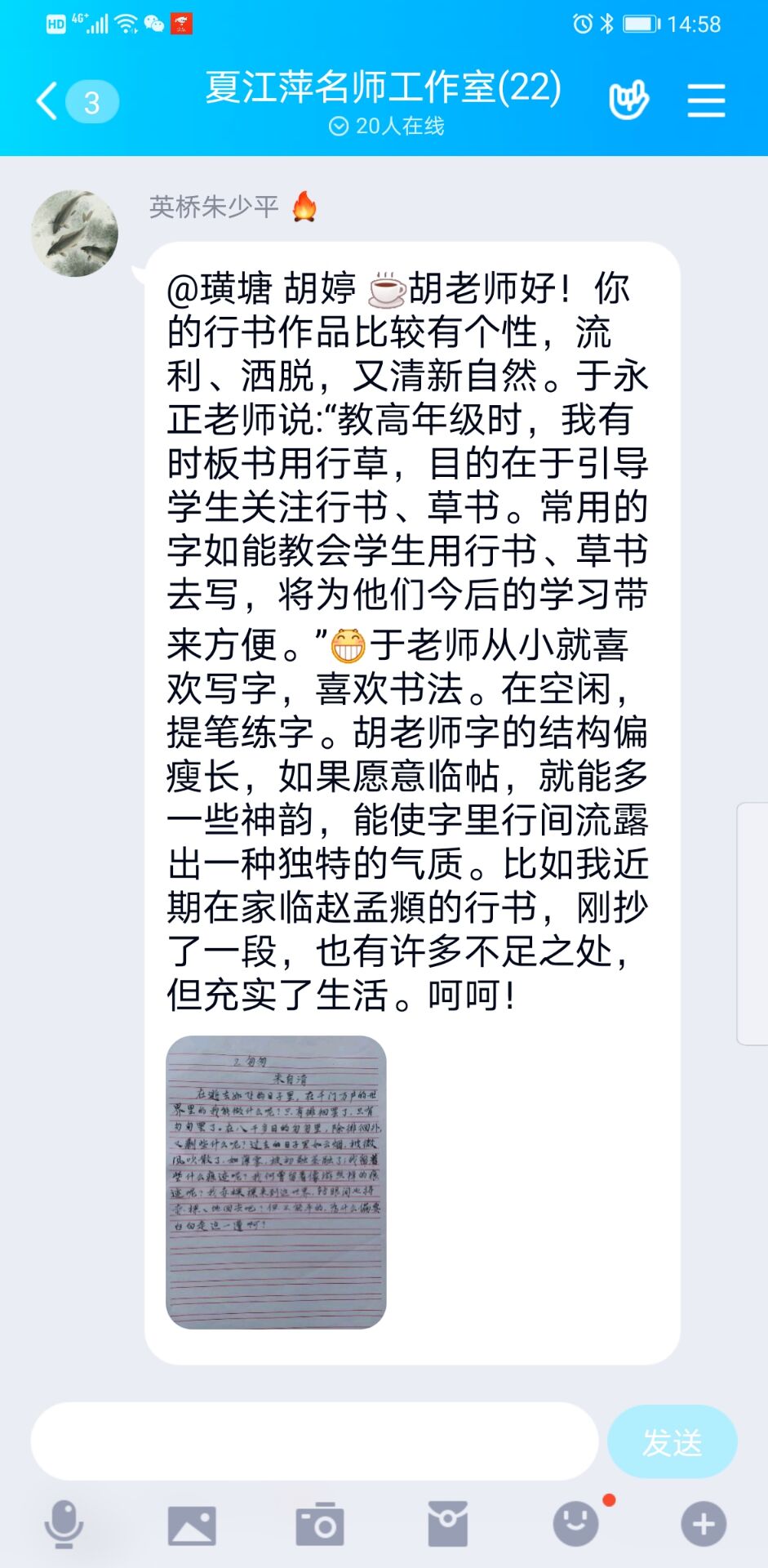Launch the camera to take a photo

319,1524
